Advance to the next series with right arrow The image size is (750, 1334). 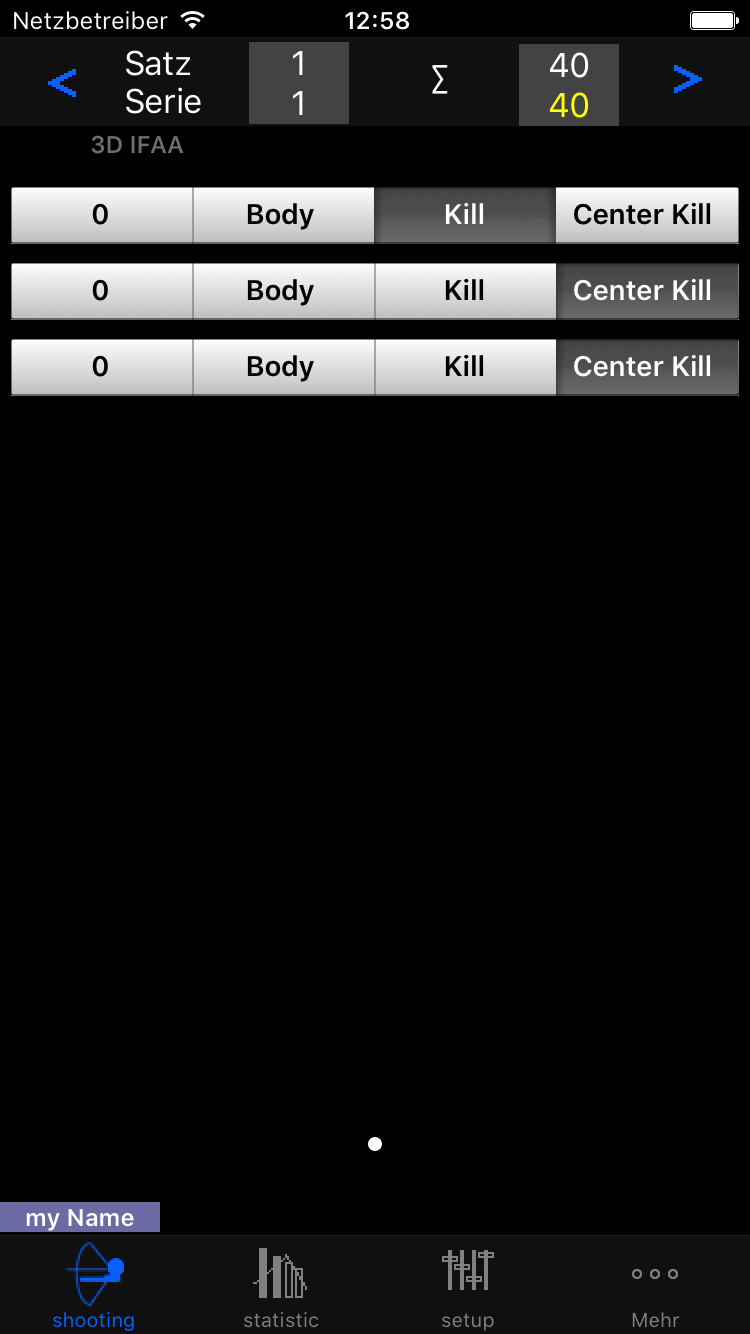(687, 80)
